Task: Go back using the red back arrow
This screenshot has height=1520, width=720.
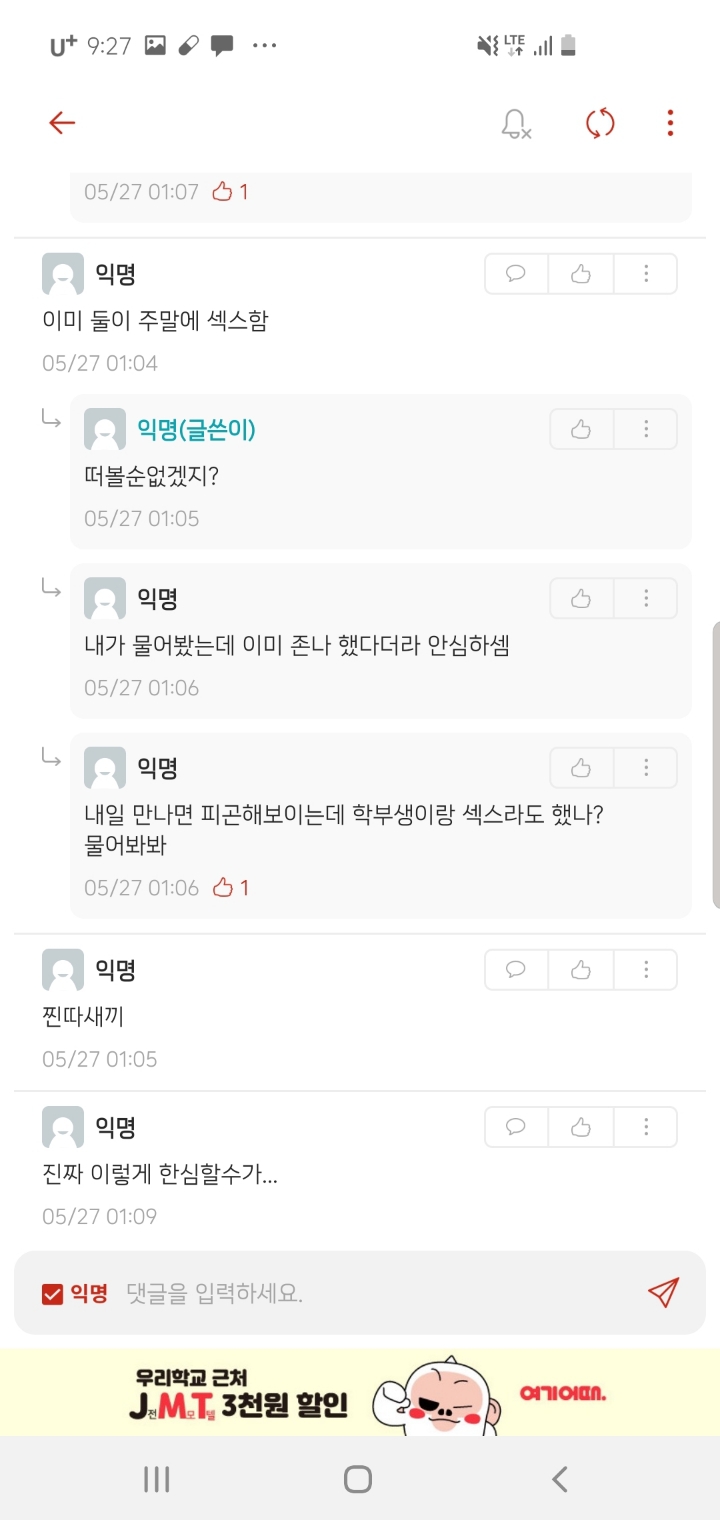Action: click(x=61, y=122)
